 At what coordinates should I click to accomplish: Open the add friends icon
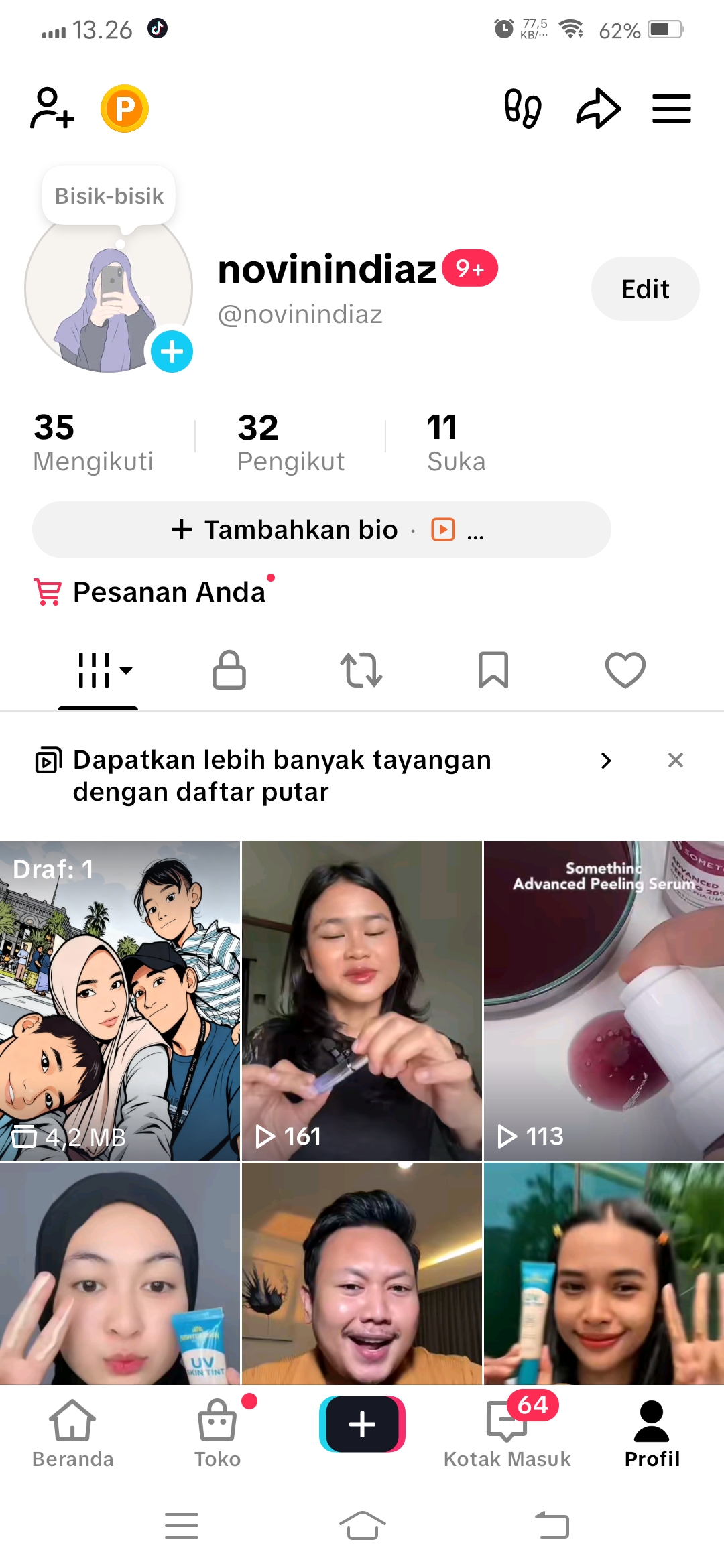pyautogui.click(x=52, y=108)
